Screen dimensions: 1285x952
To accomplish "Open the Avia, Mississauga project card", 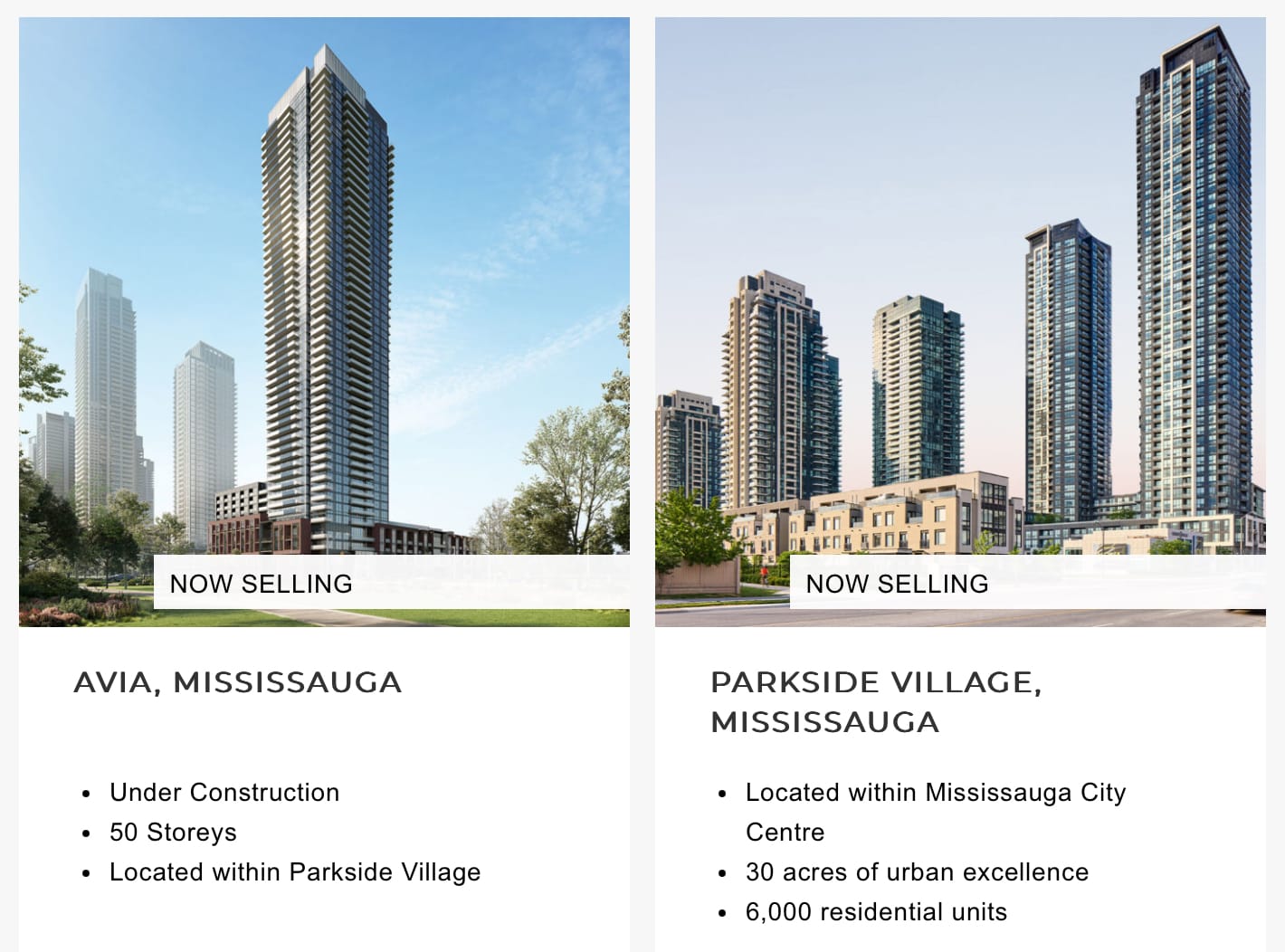I will pos(238,682).
